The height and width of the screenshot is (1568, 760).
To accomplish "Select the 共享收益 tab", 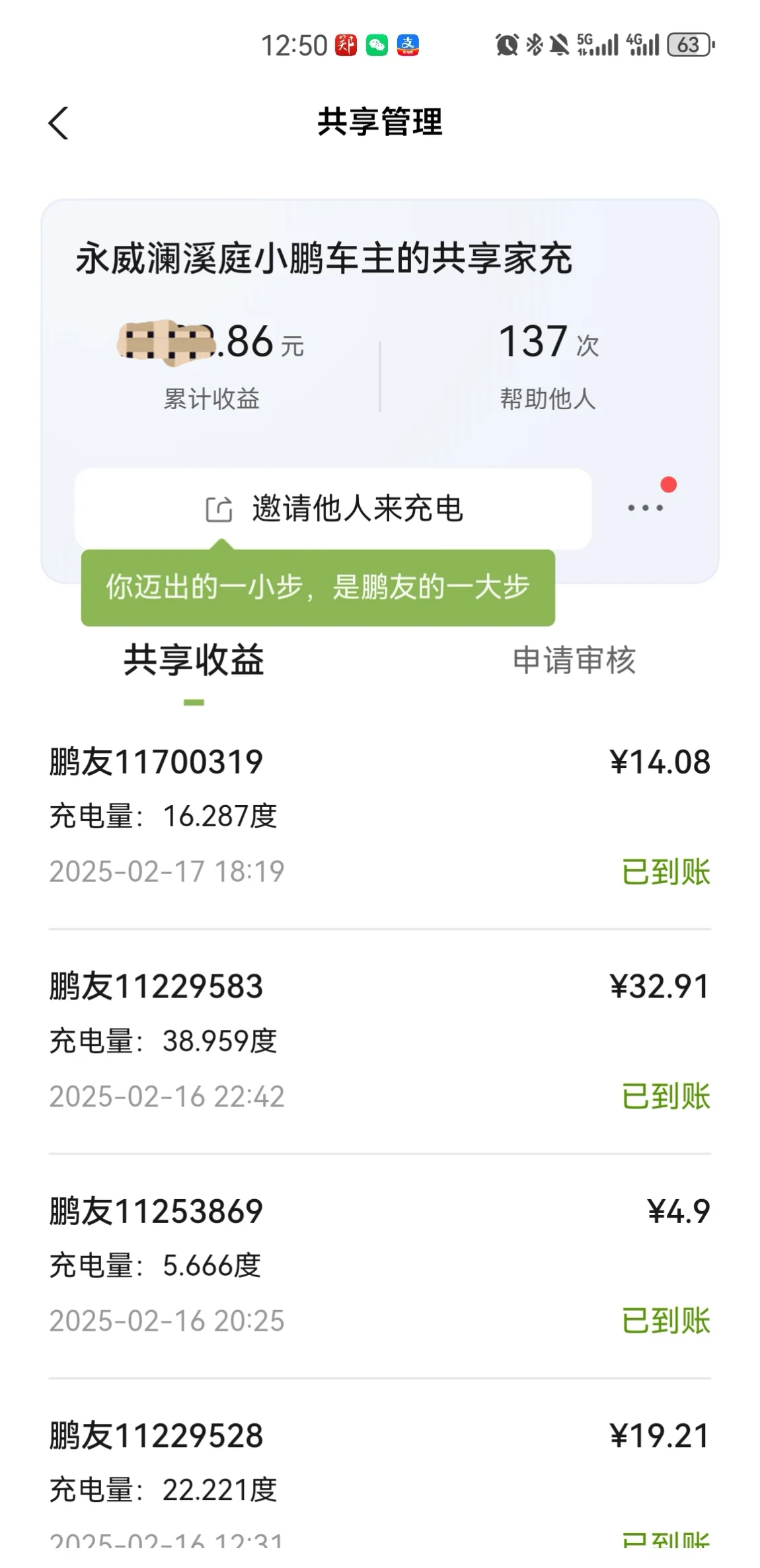I will point(194,660).
